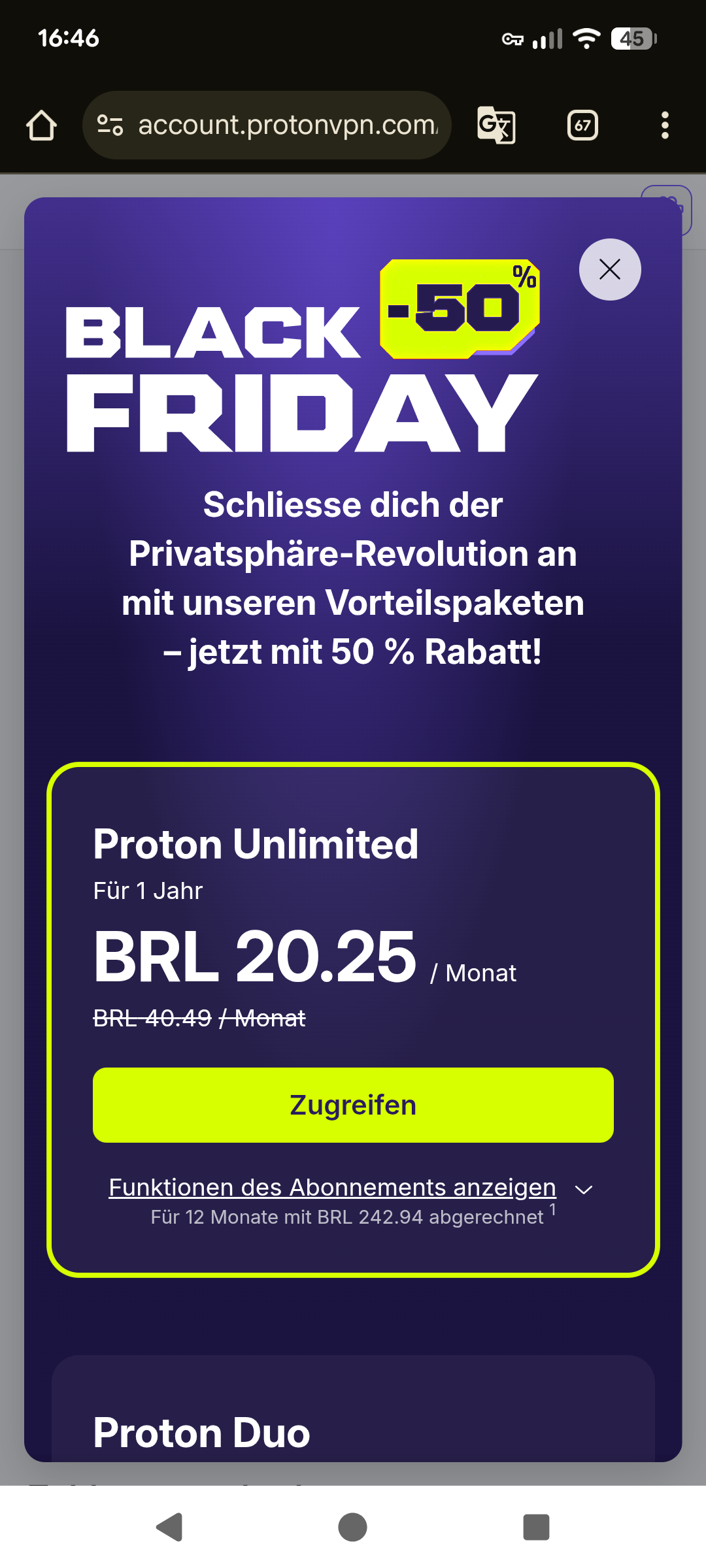This screenshot has width=706, height=1568.
Task: Open the browser home page
Action: coord(41,125)
